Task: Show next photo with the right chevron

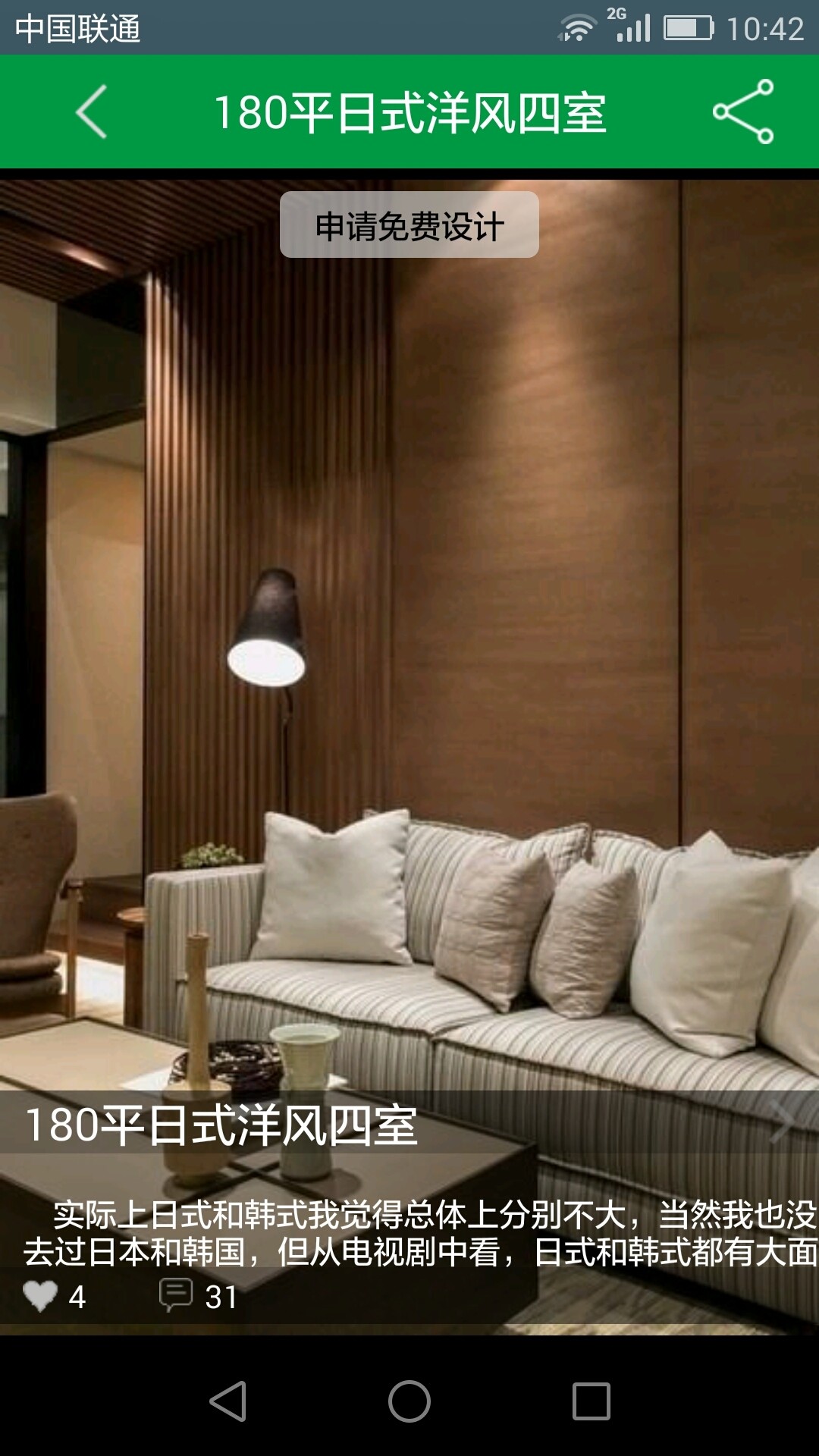Action: [781, 1121]
